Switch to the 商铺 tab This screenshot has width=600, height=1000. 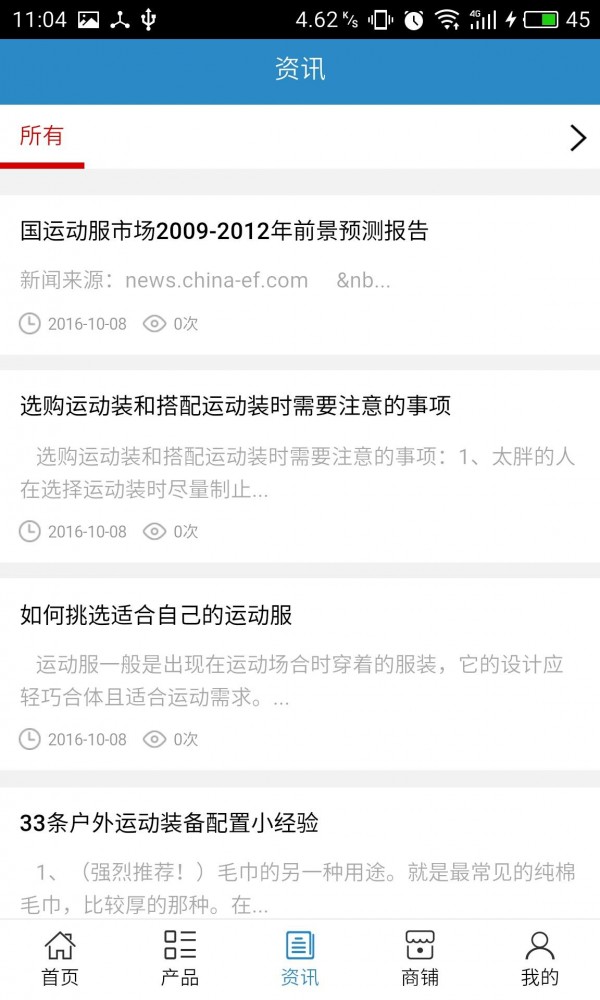[420, 959]
